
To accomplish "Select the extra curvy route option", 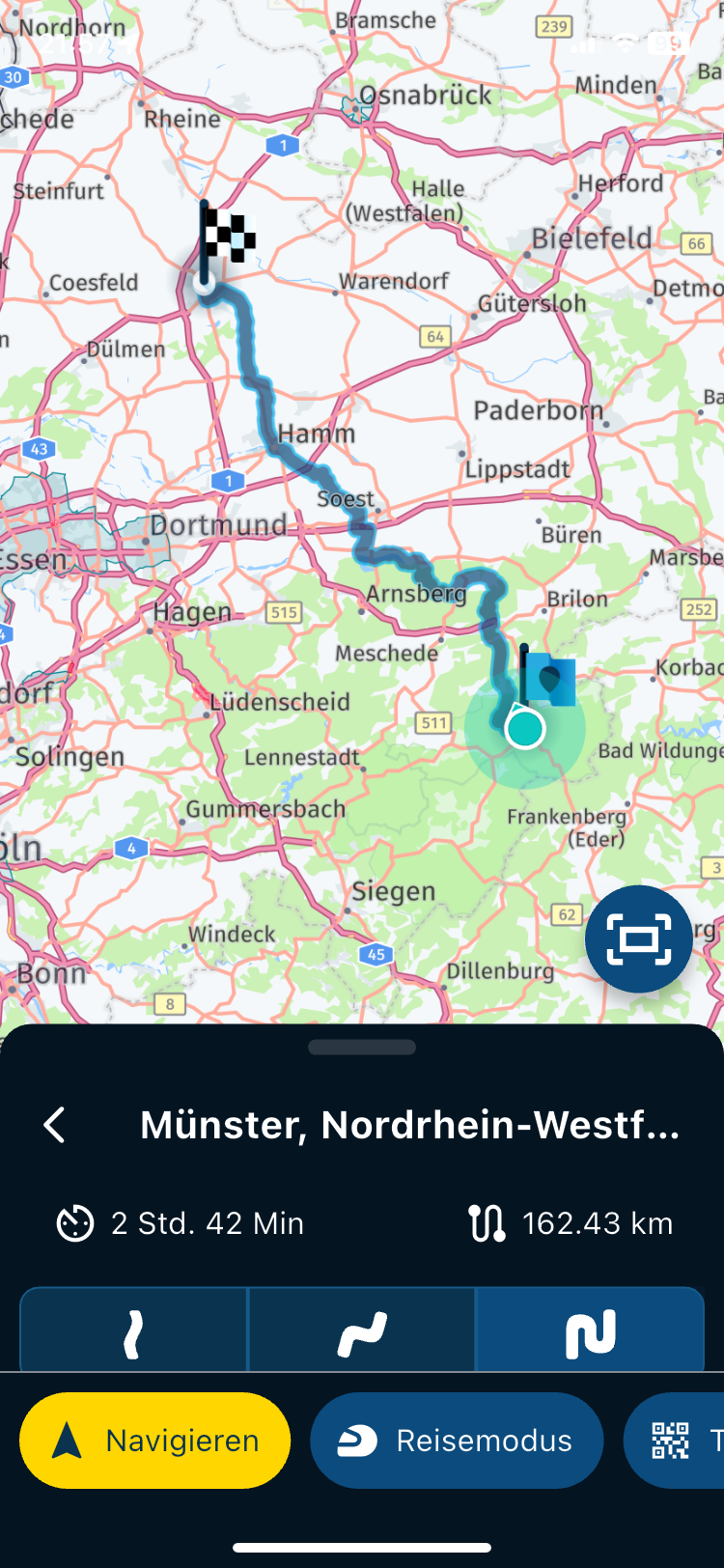I will click(590, 1332).
